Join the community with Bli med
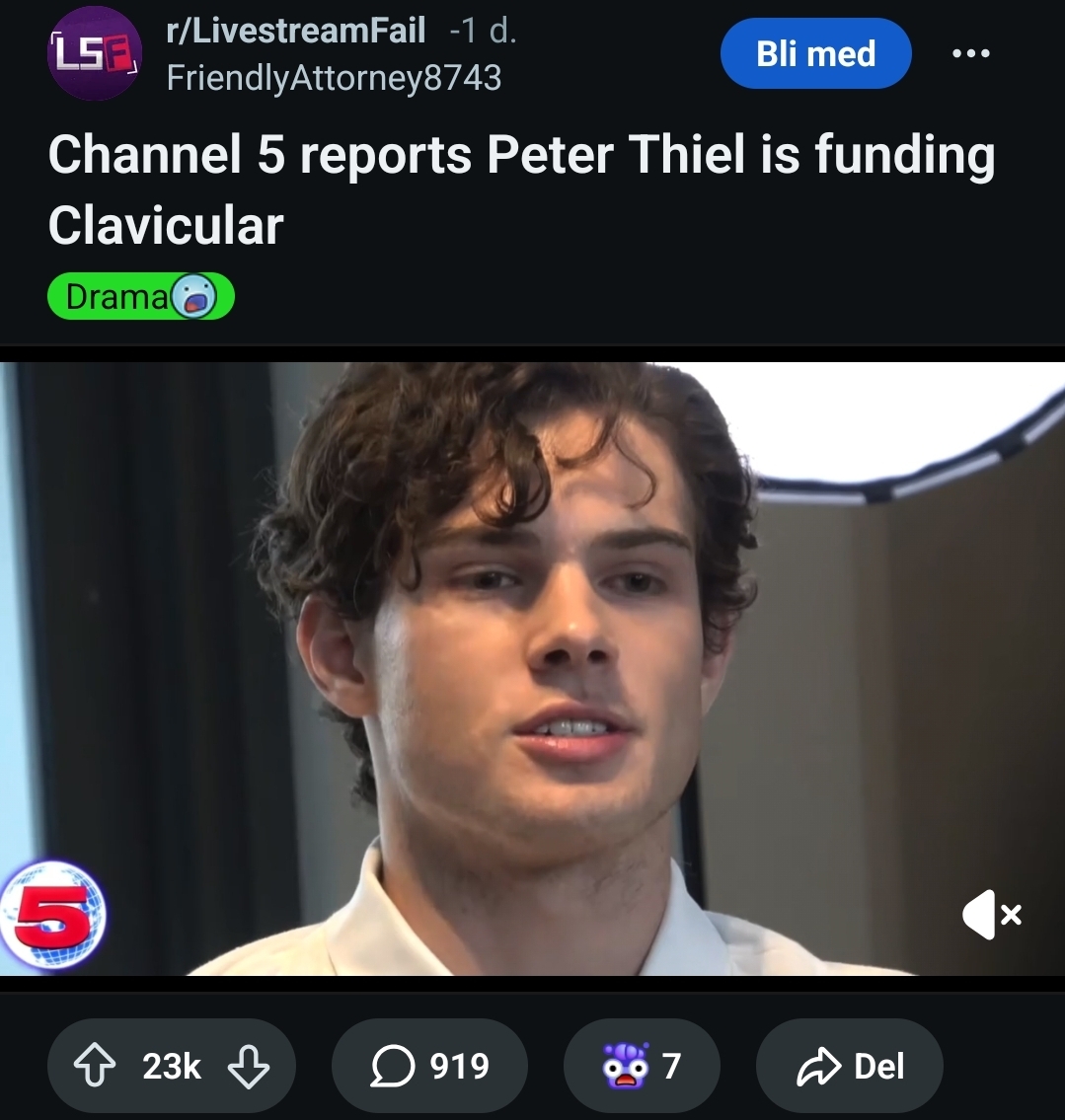 pos(815,53)
